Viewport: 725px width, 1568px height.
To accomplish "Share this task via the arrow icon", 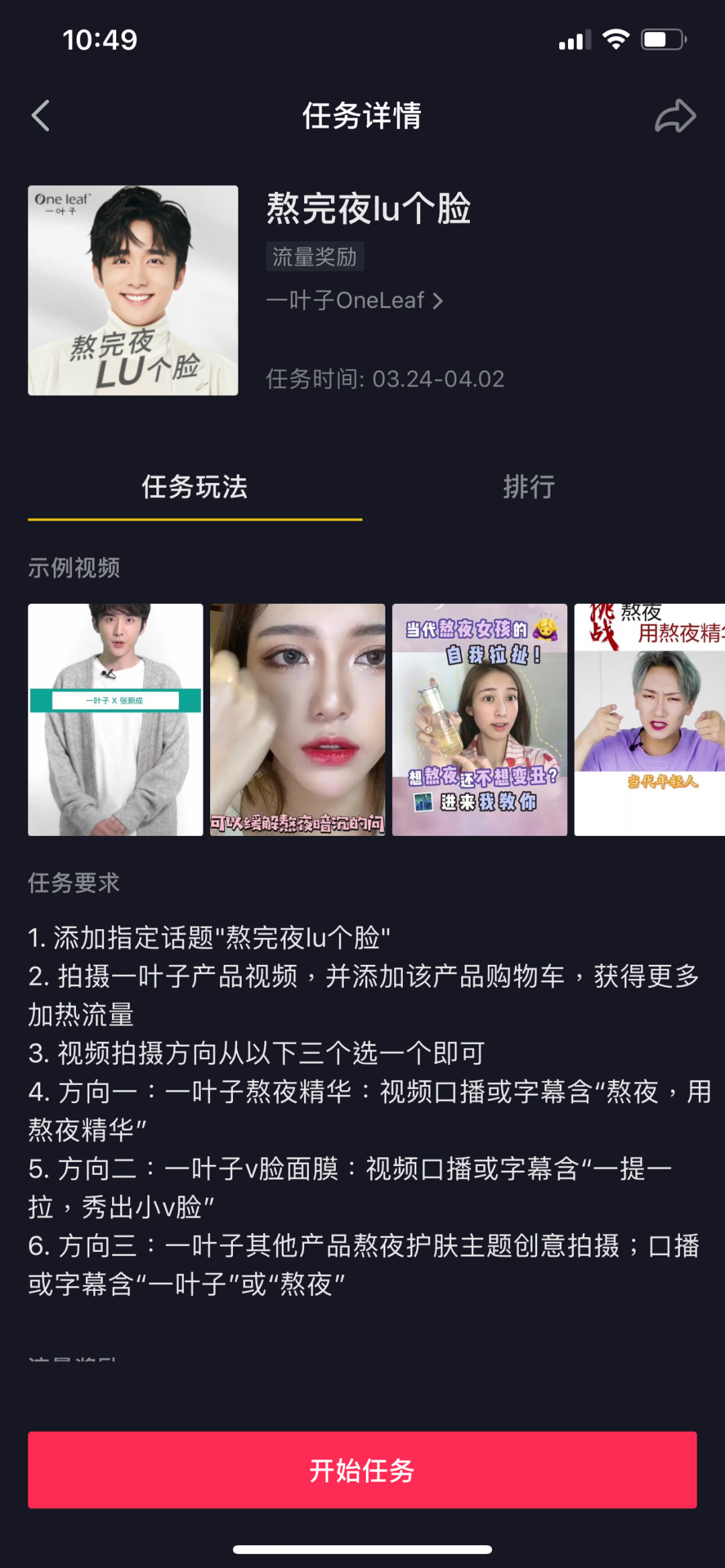I will coord(675,115).
